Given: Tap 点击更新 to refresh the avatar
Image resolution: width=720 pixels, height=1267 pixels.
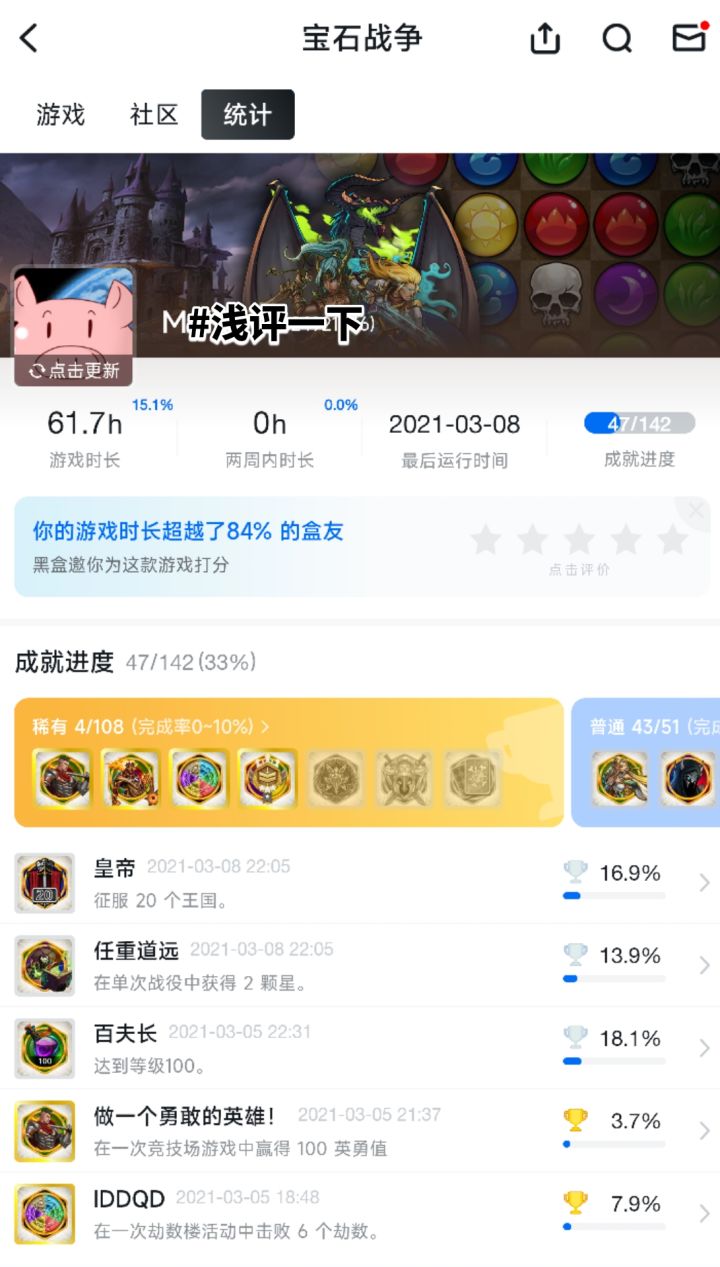Looking at the screenshot, I should [x=73, y=369].
